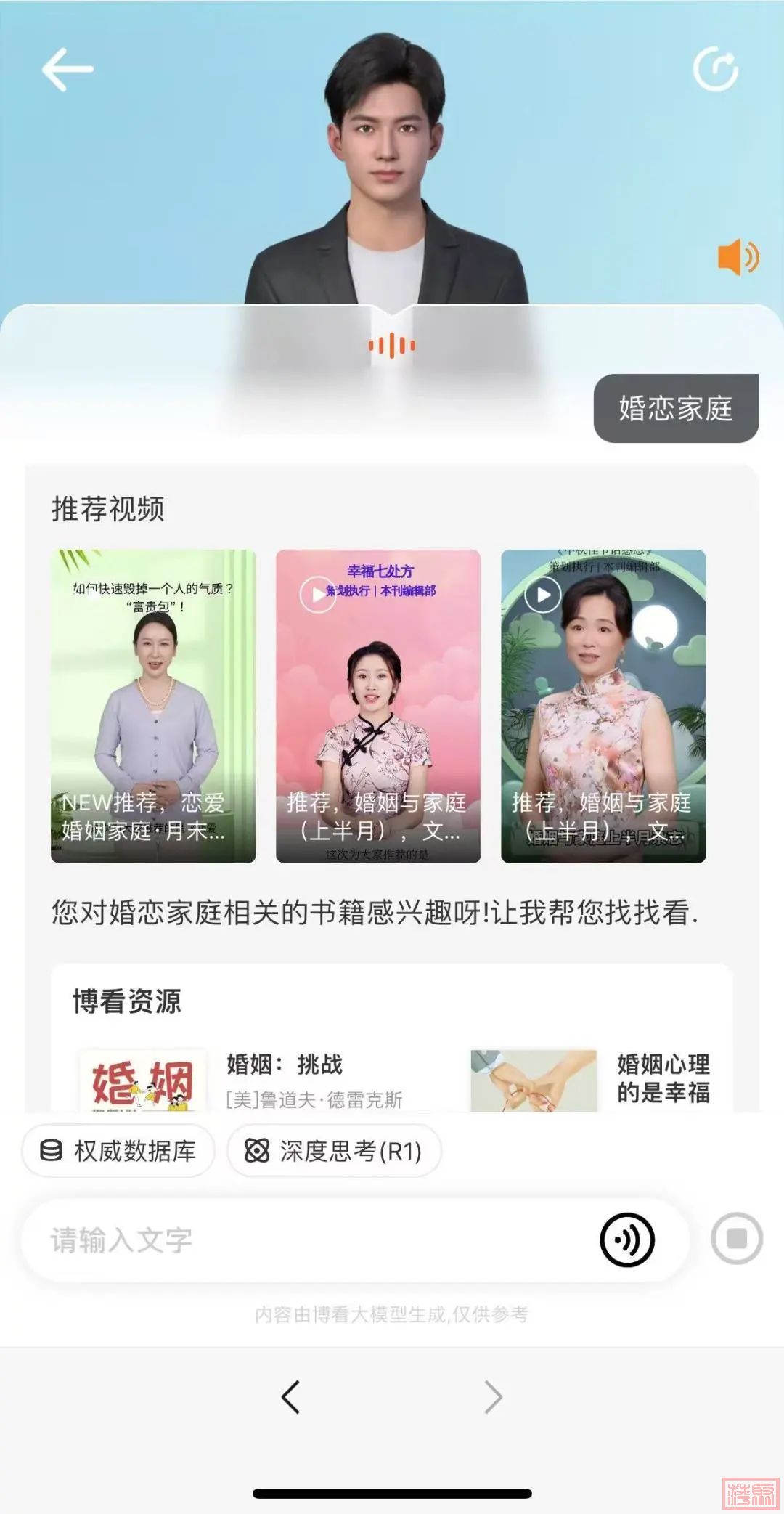Open the video "NEW推荐，恋爱婚姻家庭"
Screen dimensions: 784x1514
point(153,706)
